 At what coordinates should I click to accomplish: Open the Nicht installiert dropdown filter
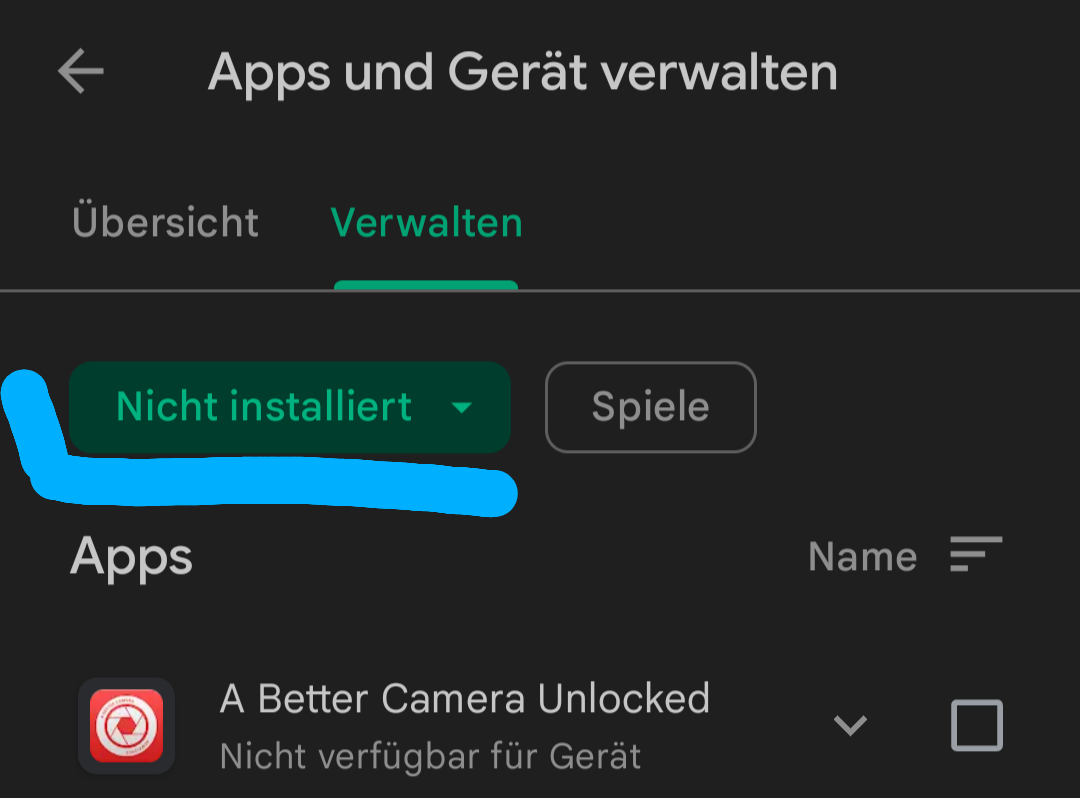point(290,407)
